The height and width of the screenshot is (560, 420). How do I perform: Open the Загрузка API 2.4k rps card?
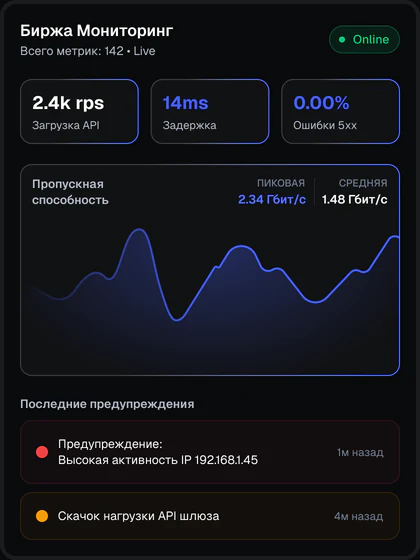pos(79,111)
